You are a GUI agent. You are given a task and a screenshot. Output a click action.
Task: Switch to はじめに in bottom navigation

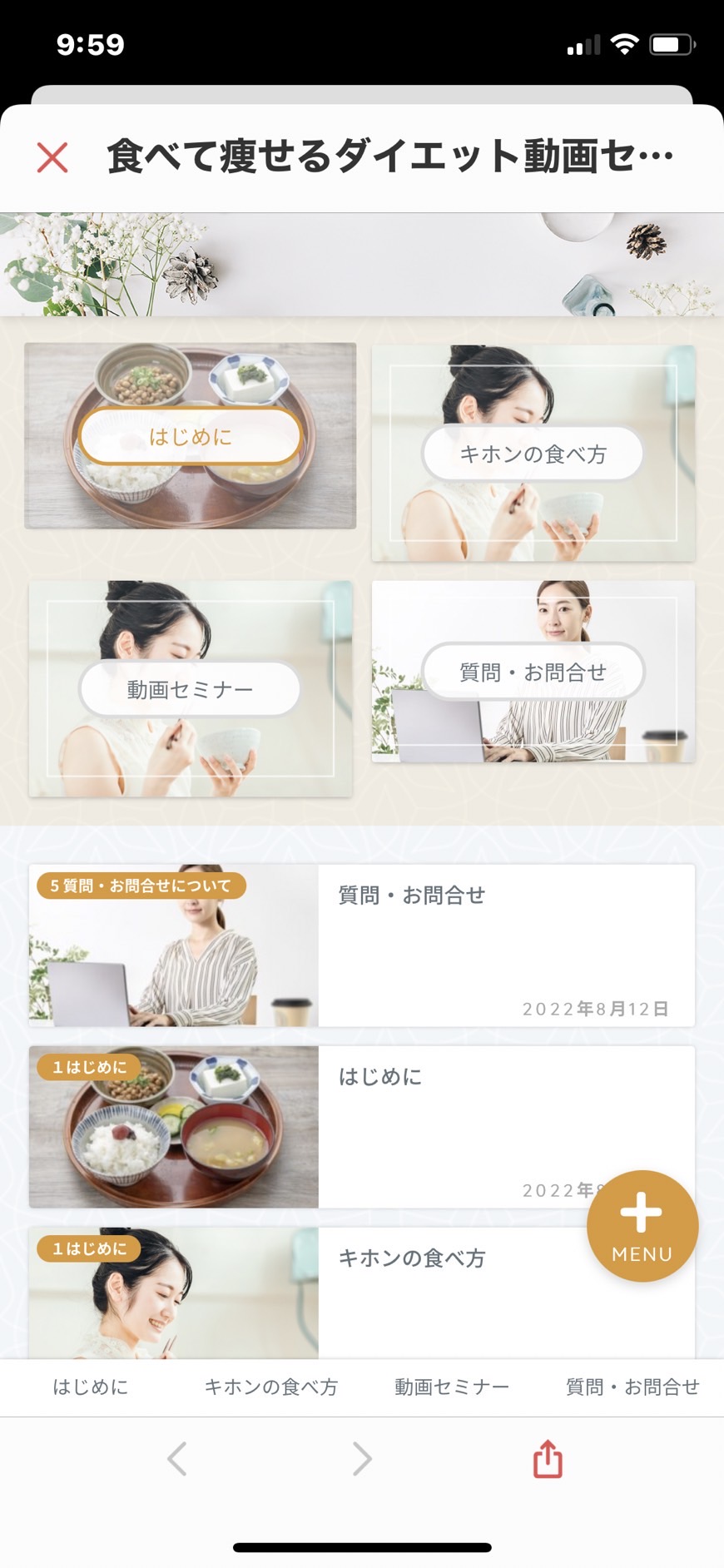(x=91, y=1387)
